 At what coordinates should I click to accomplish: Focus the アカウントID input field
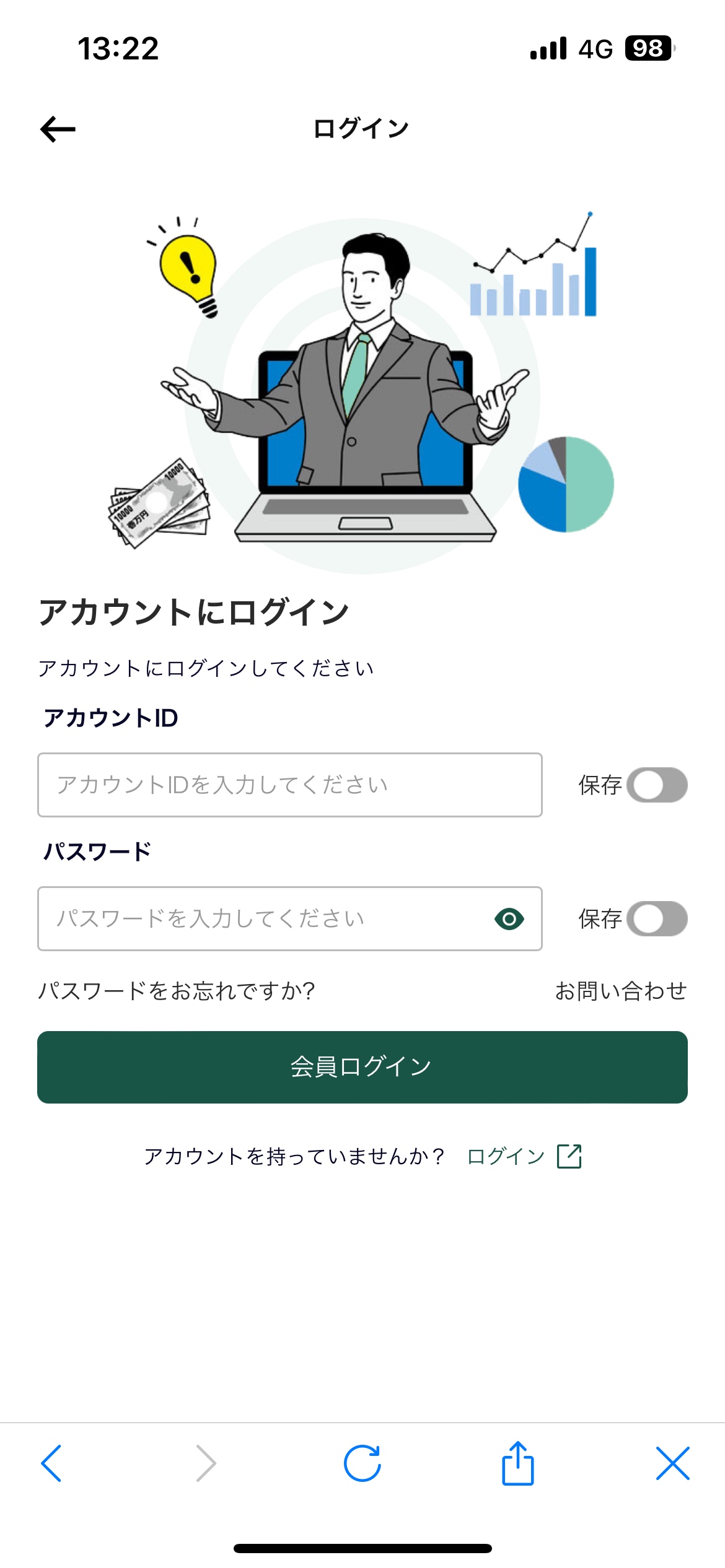(x=289, y=785)
